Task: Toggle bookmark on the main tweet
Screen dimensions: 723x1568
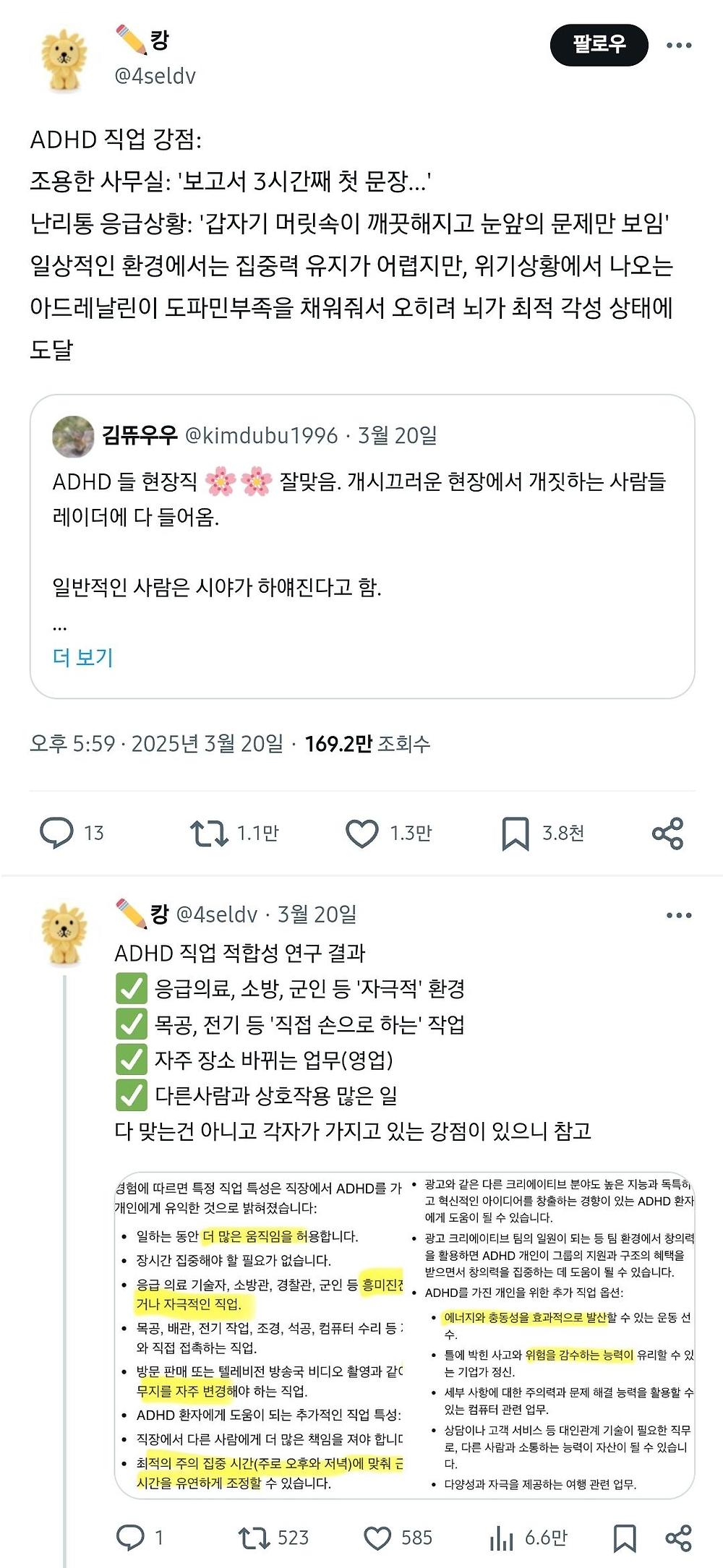Action: click(x=515, y=833)
